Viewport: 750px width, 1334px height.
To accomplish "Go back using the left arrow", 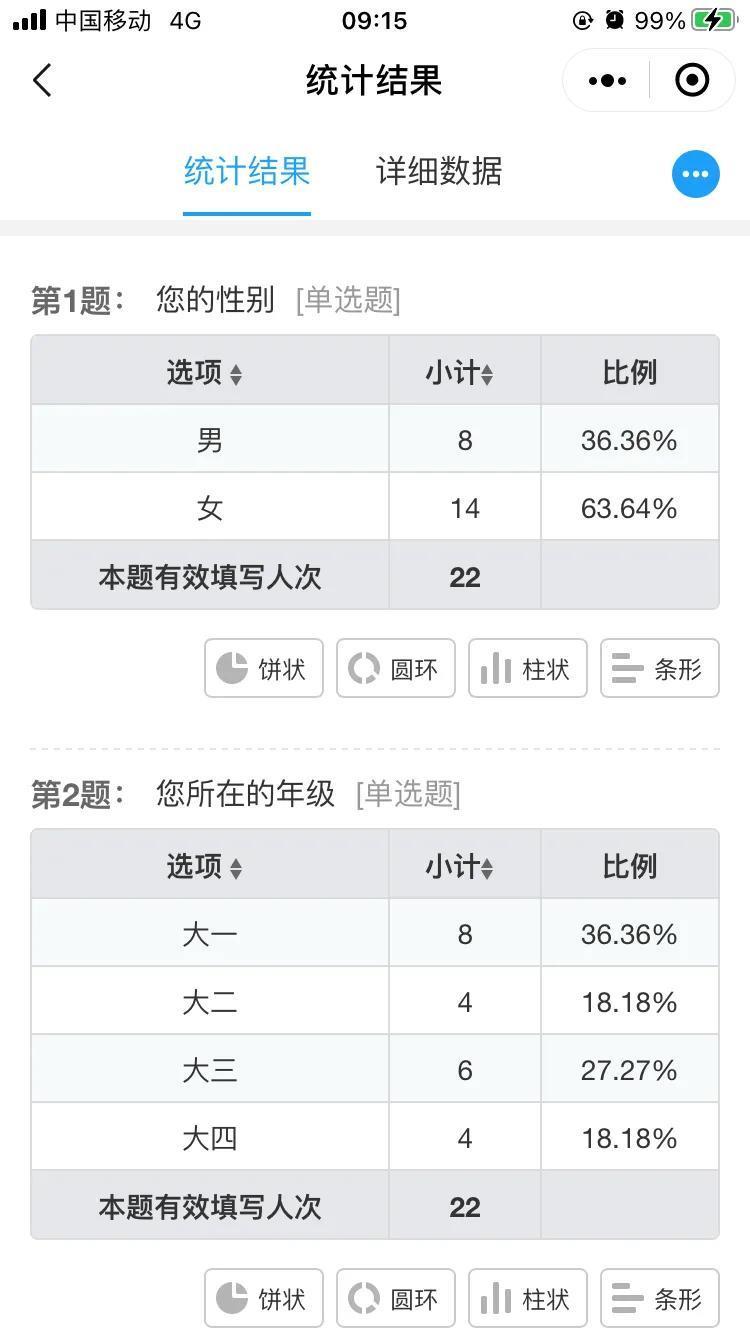I will [42, 80].
